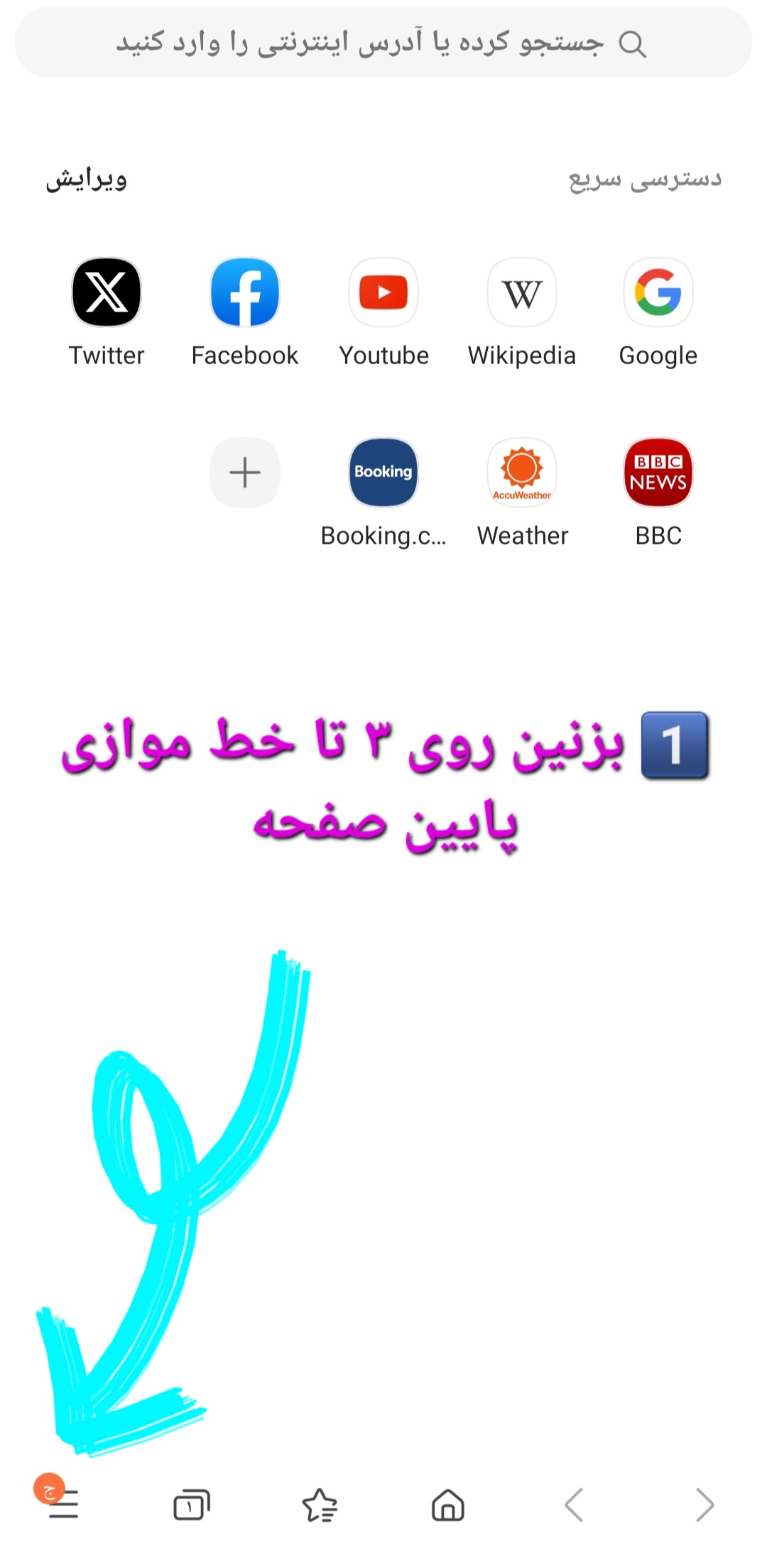Open the bookmarks list

pos(320,1504)
